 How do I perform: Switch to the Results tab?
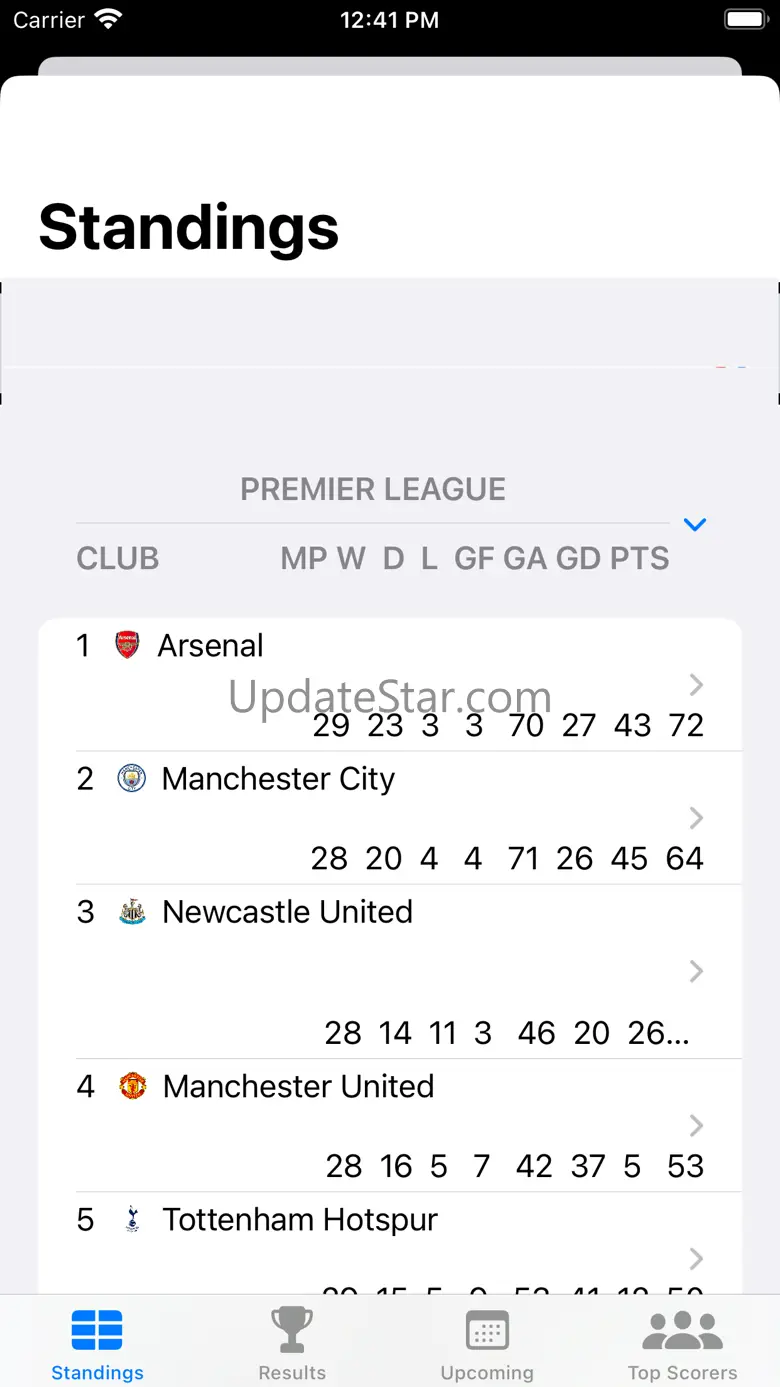click(292, 1342)
